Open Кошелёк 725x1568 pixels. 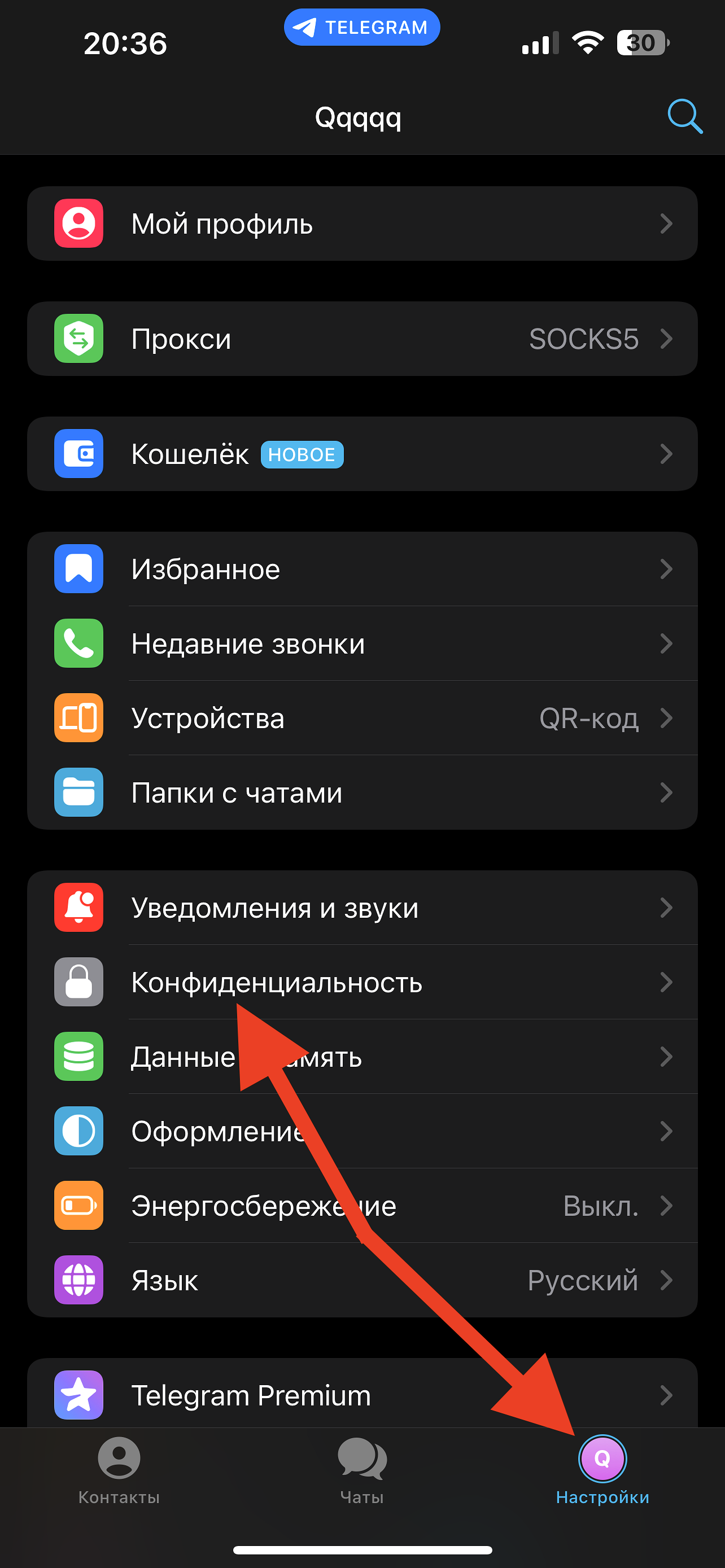361,453
